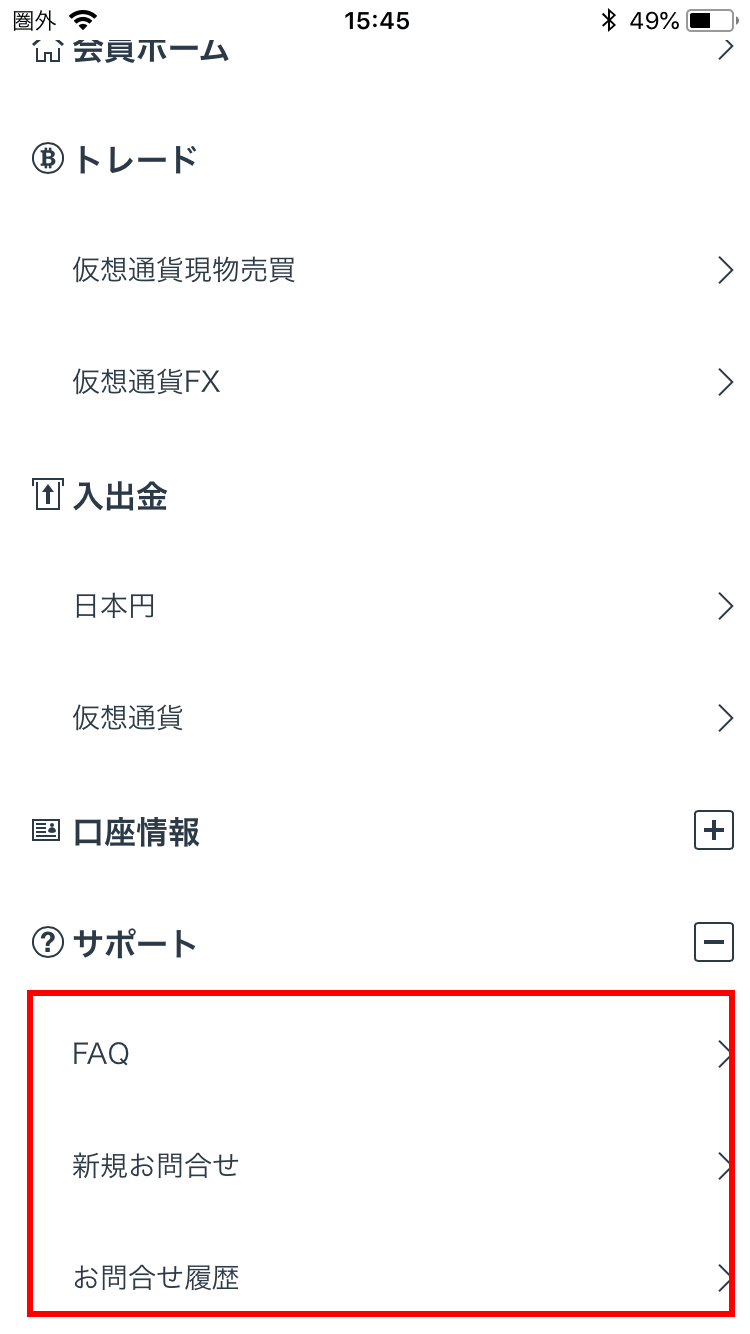This screenshot has height=1334, width=750.
Task: View お問合せ履歴 inquiry history
Action: [x=375, y=1278]
